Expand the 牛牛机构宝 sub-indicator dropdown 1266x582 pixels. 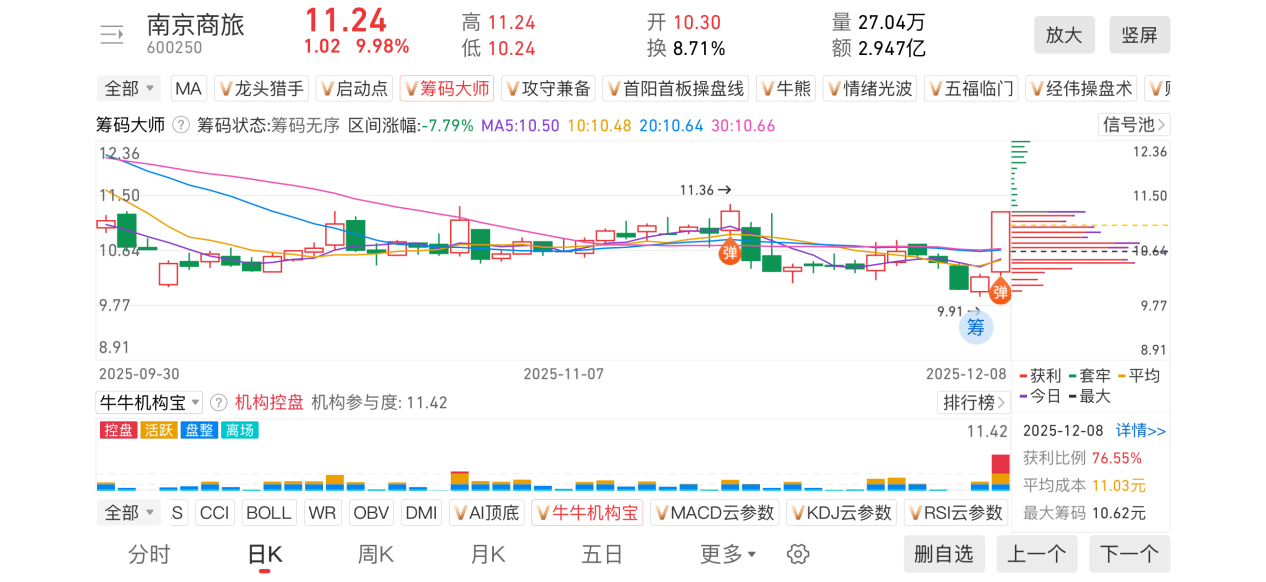coord(149,403)
